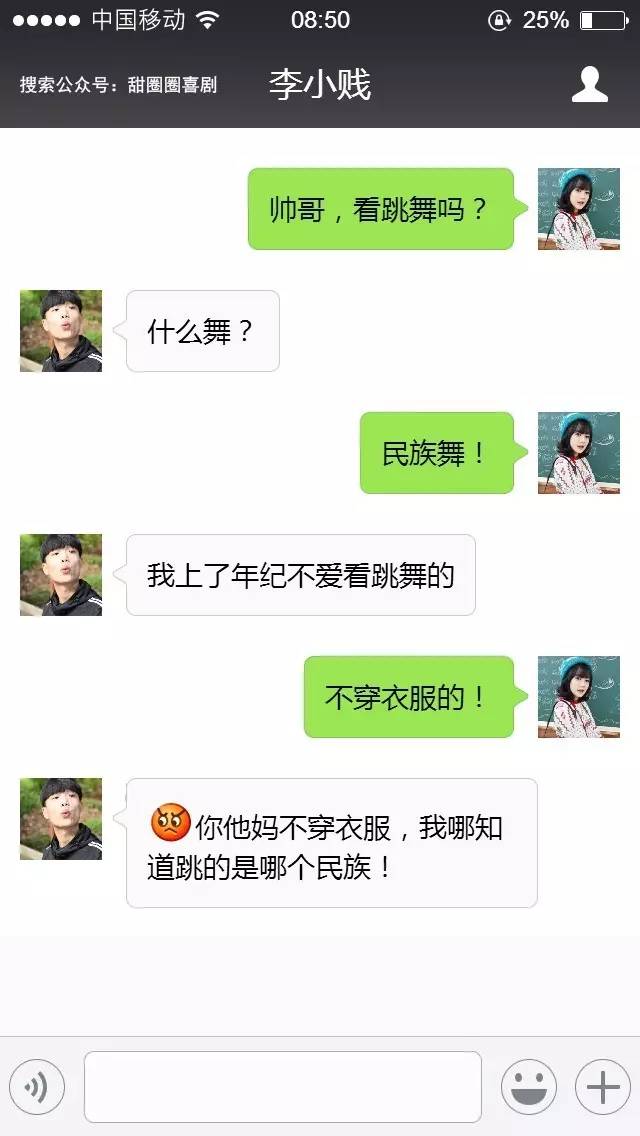
Task: Open avatar beside the 帅哥，看跳舞吗？ message
Action: pyautogui.click(x=578, y=209)
